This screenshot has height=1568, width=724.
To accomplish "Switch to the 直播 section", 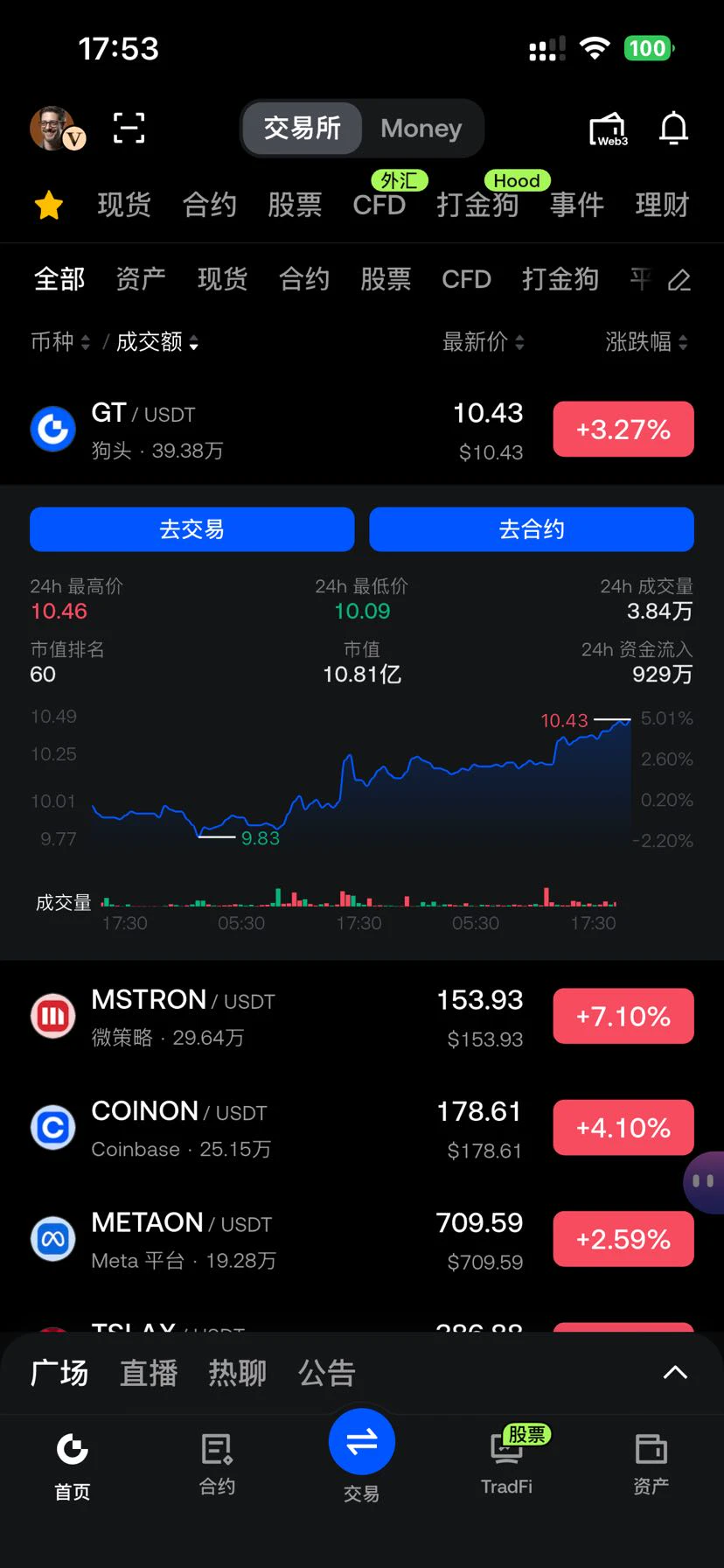I will (149, 1373).
